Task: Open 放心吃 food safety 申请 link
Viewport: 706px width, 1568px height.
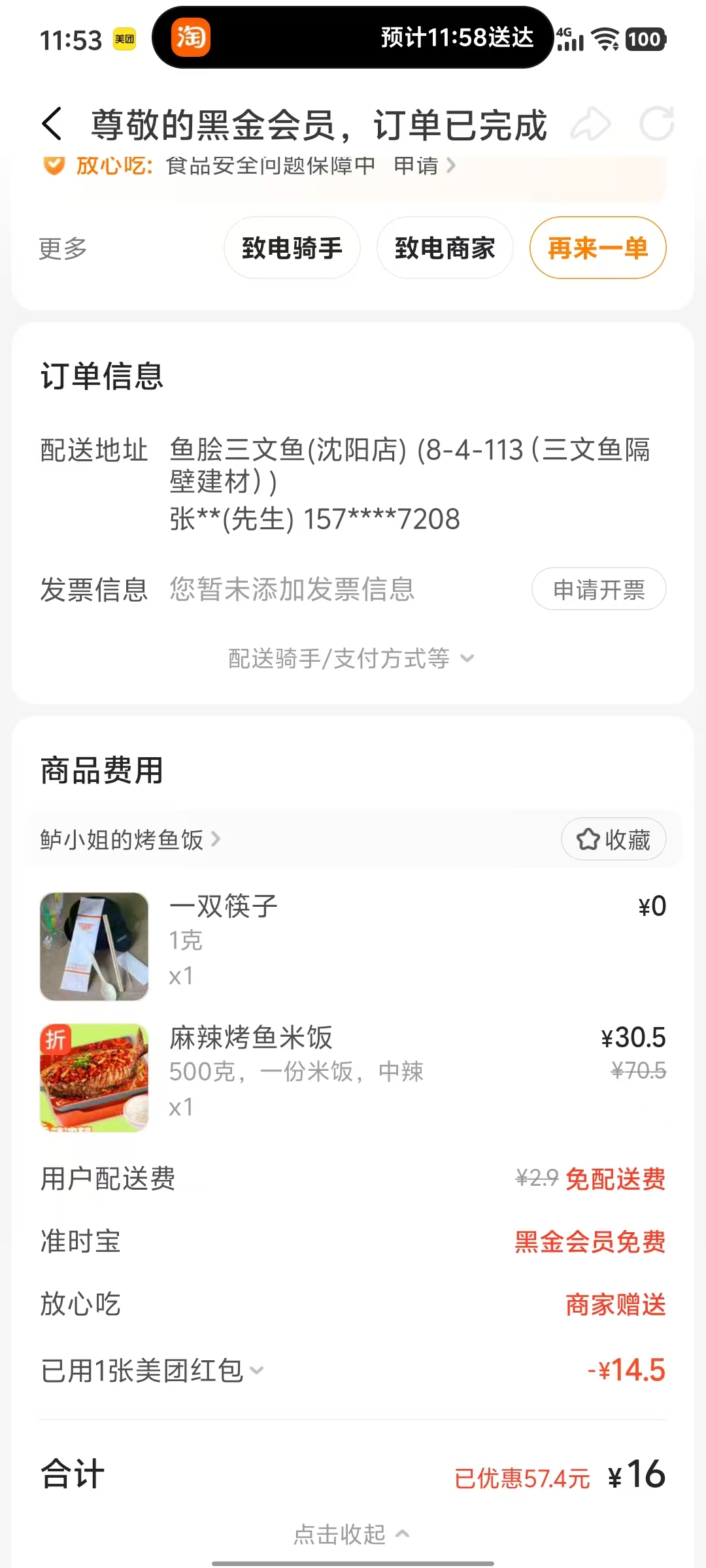Action: (424, 166)
